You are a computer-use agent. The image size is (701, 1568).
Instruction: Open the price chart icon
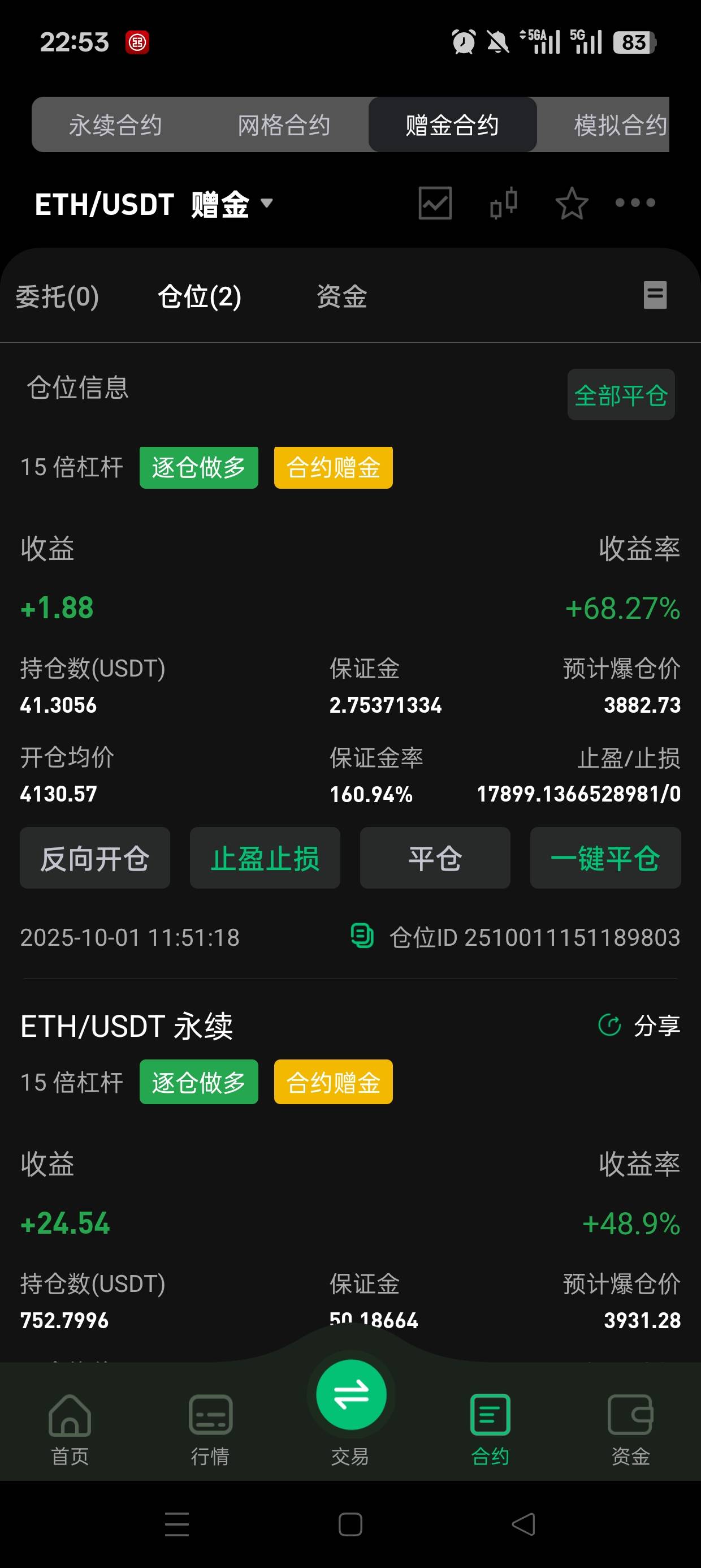click(x=435, y=203)
